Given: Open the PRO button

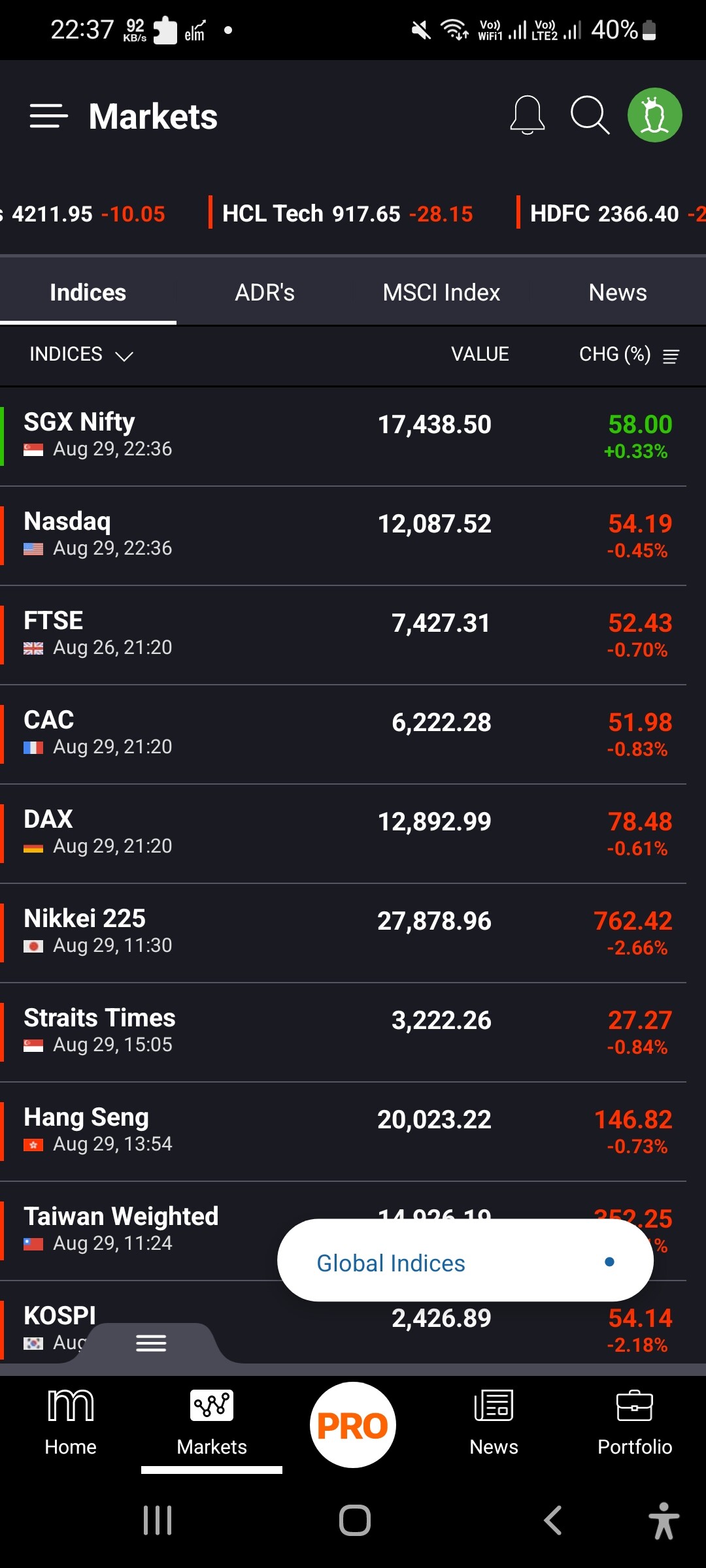Looking at the screenshot, I should click(353, 1425).
